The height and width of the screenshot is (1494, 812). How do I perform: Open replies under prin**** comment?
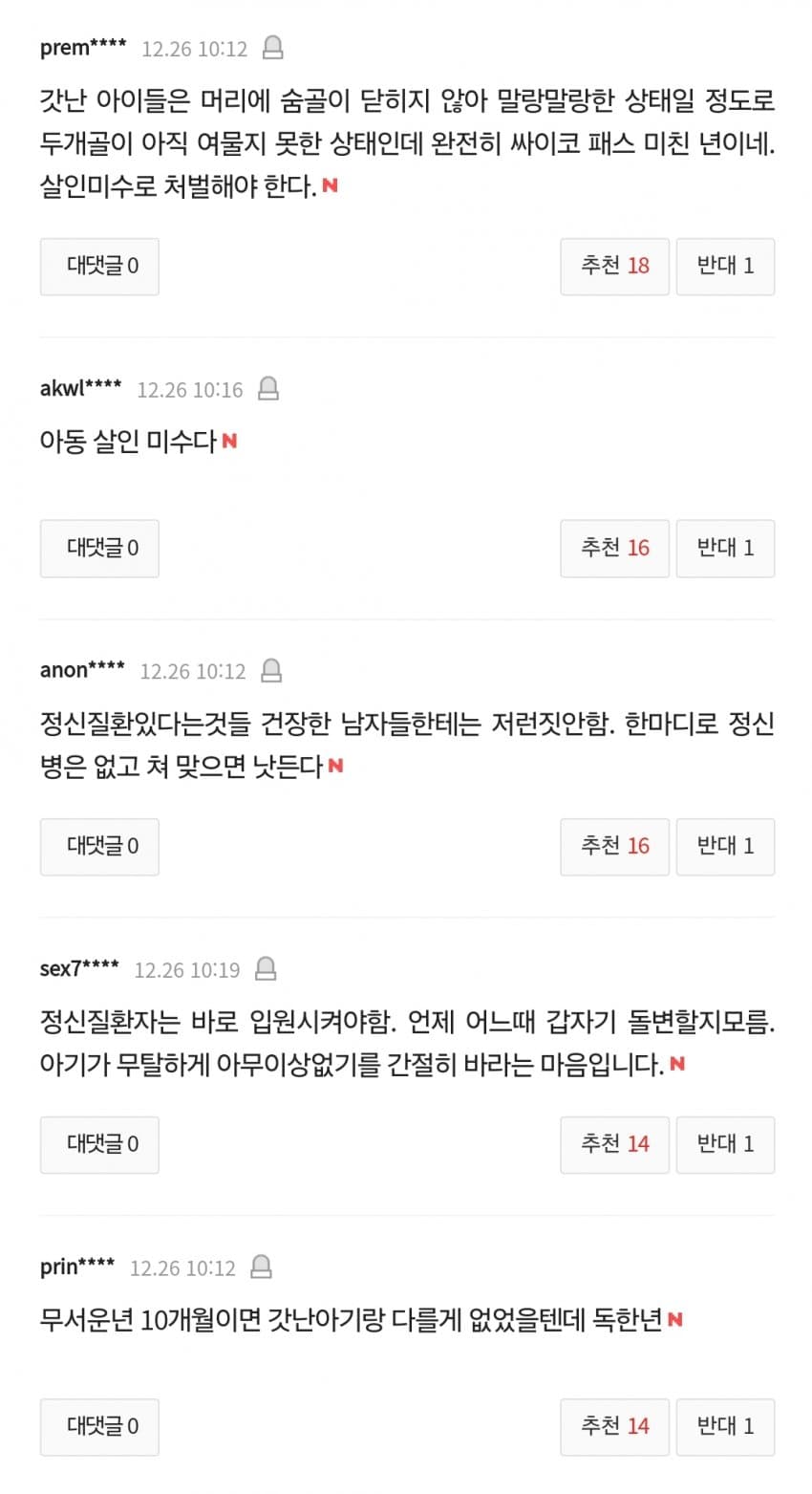pos(99,1427)
